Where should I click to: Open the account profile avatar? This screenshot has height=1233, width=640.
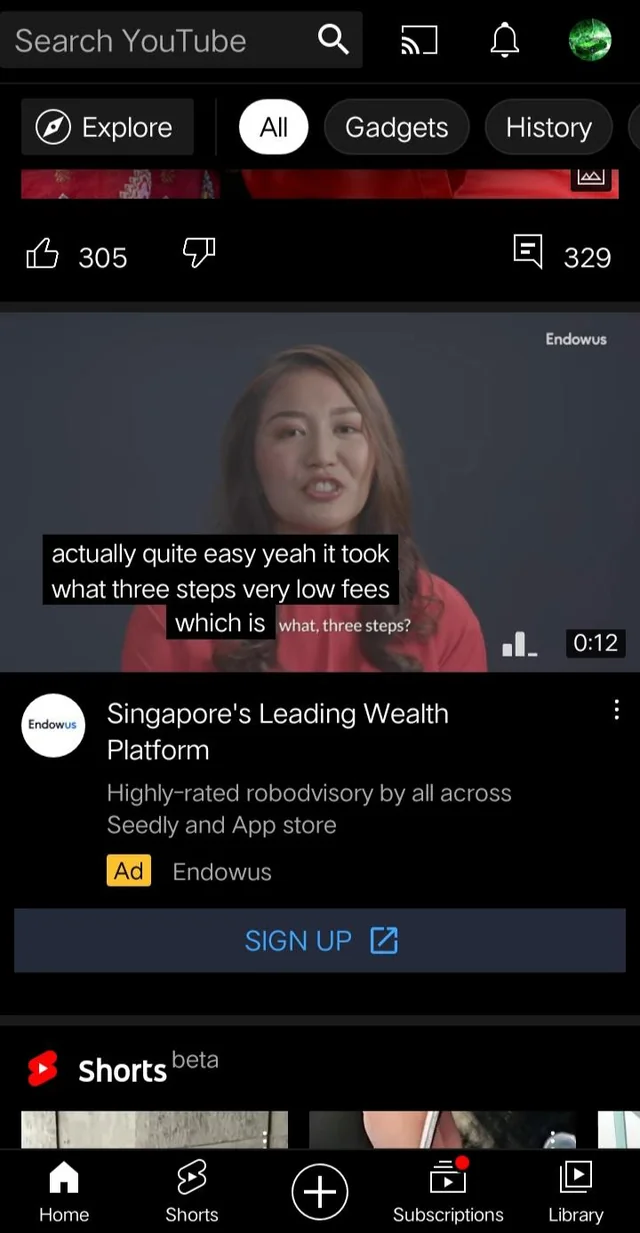click(590, 40)
